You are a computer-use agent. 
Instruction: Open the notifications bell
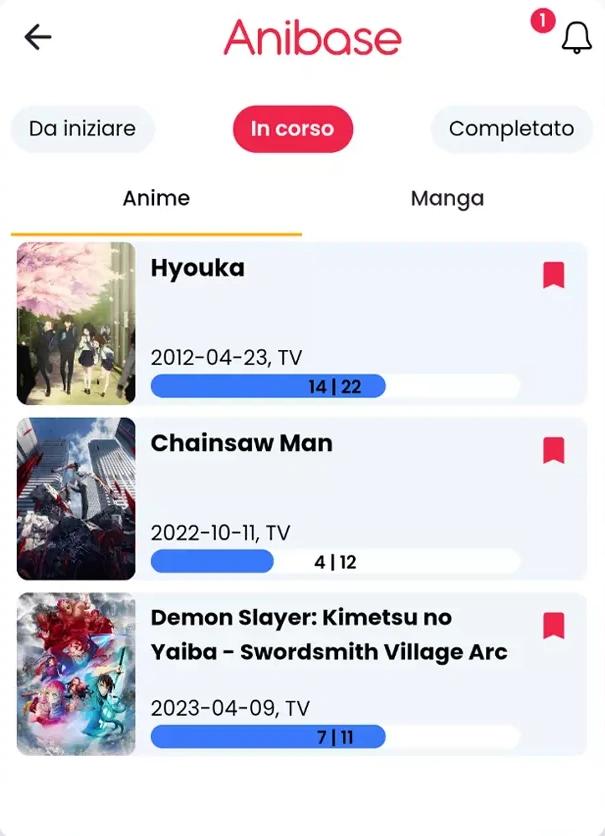click(576, 38)
